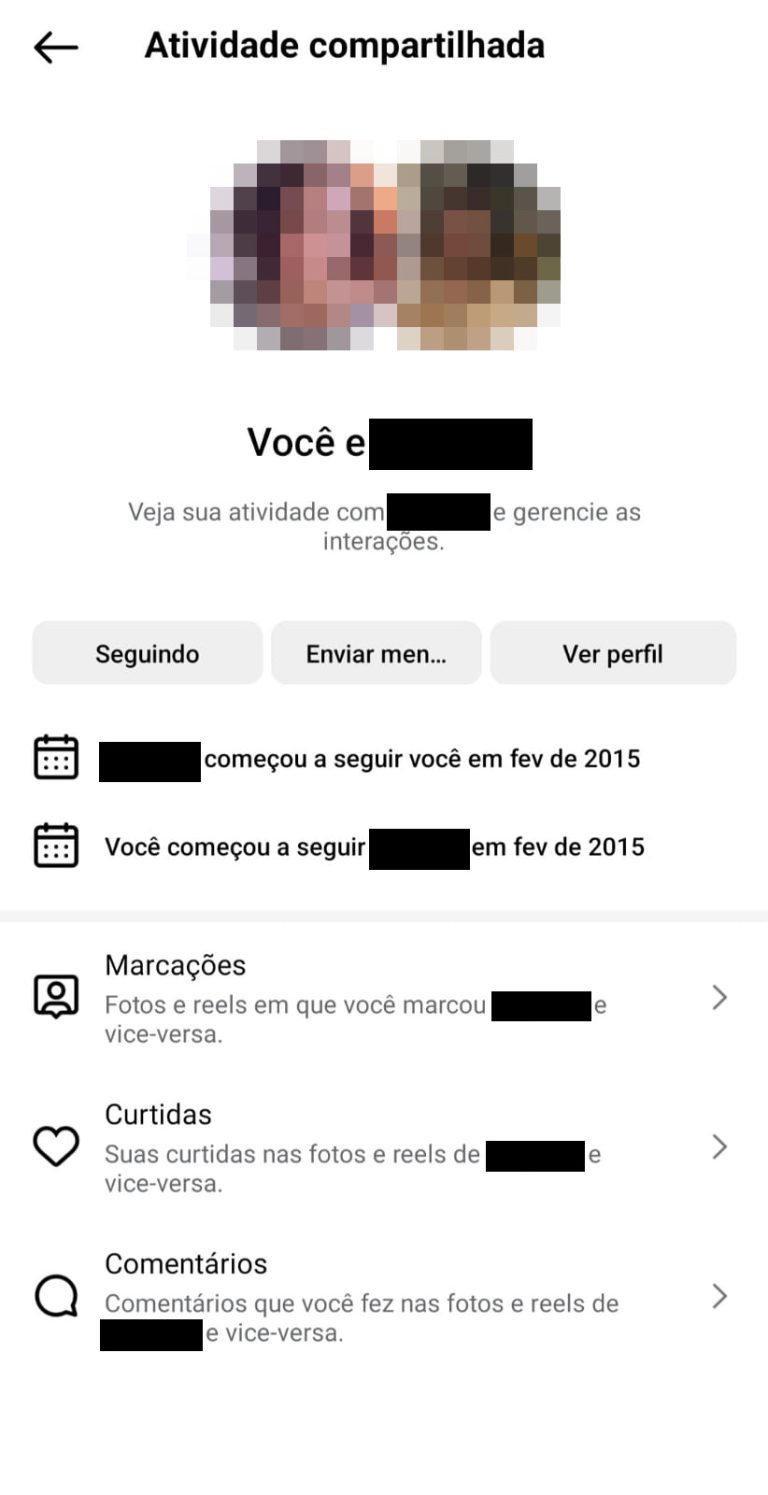Click the calendar icon beside 'Você começou a seguir'

(56, 845)
